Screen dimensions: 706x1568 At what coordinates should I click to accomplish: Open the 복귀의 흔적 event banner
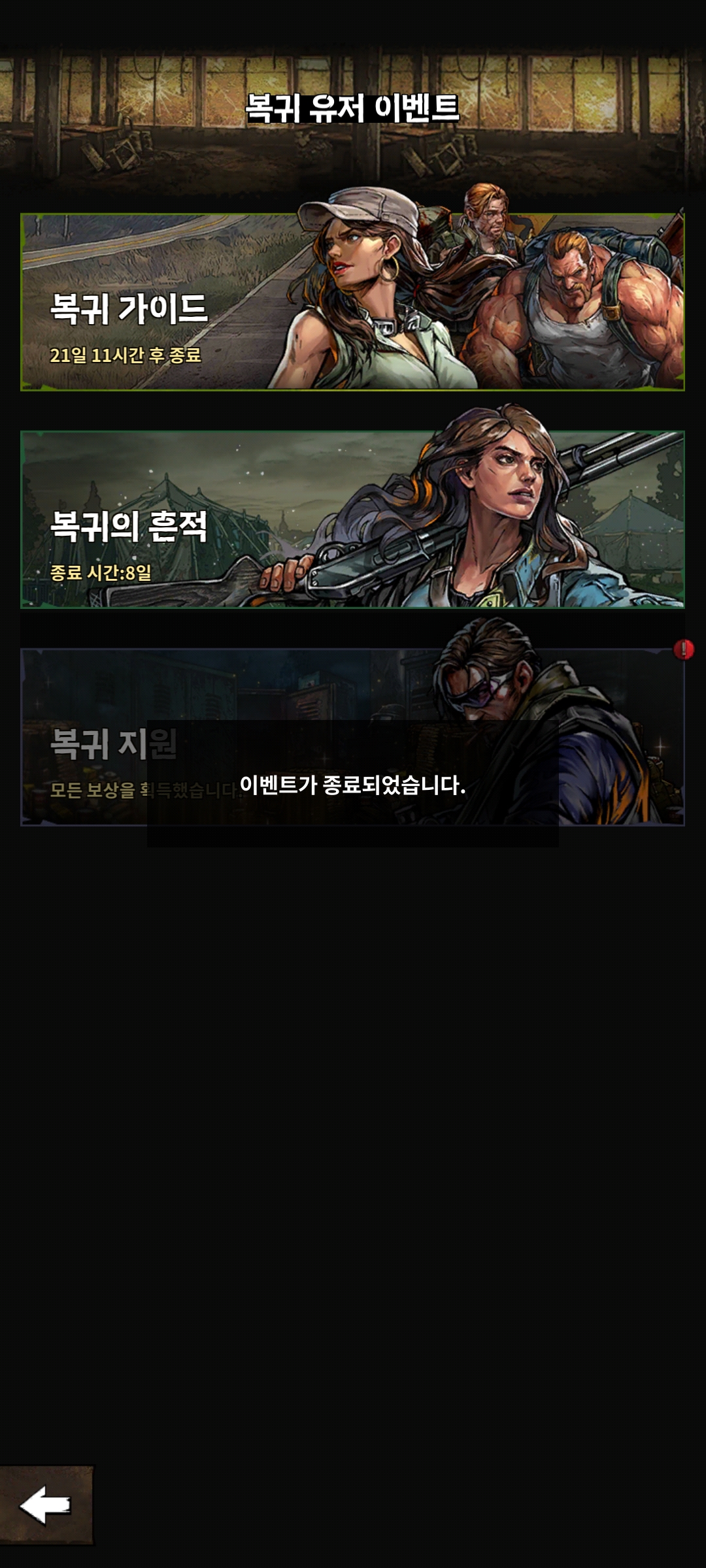click(x=352, y=519)
